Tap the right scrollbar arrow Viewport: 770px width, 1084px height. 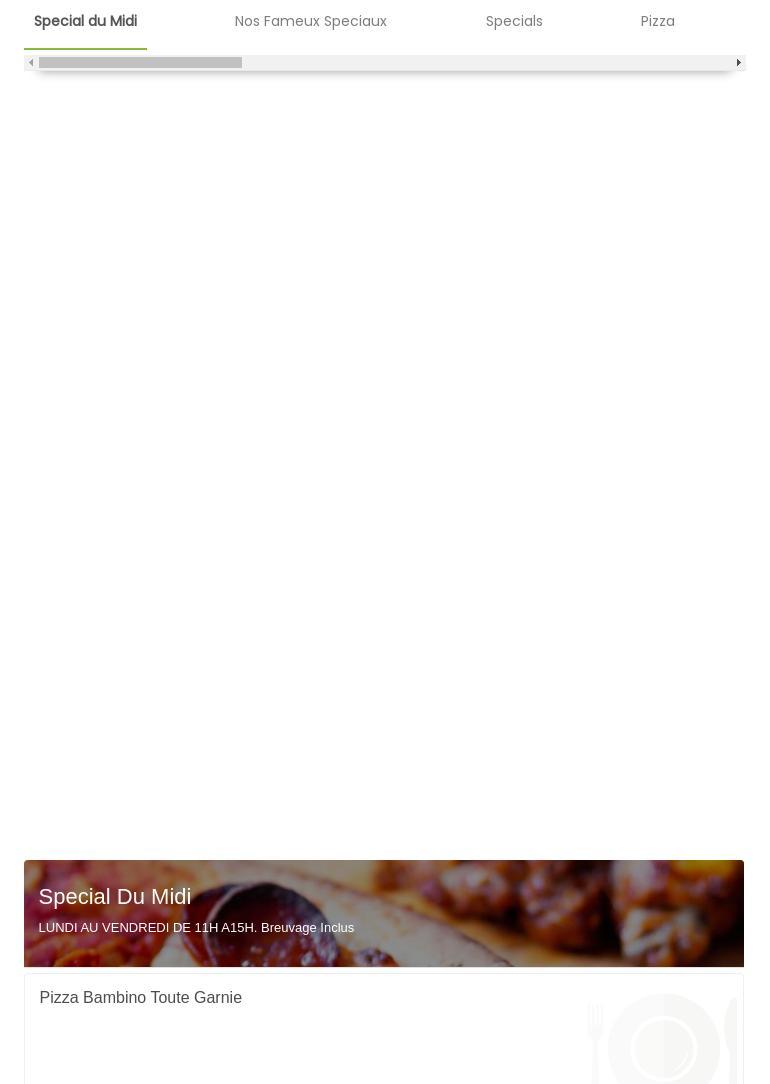pyautogui.click(x=739, y=63)
